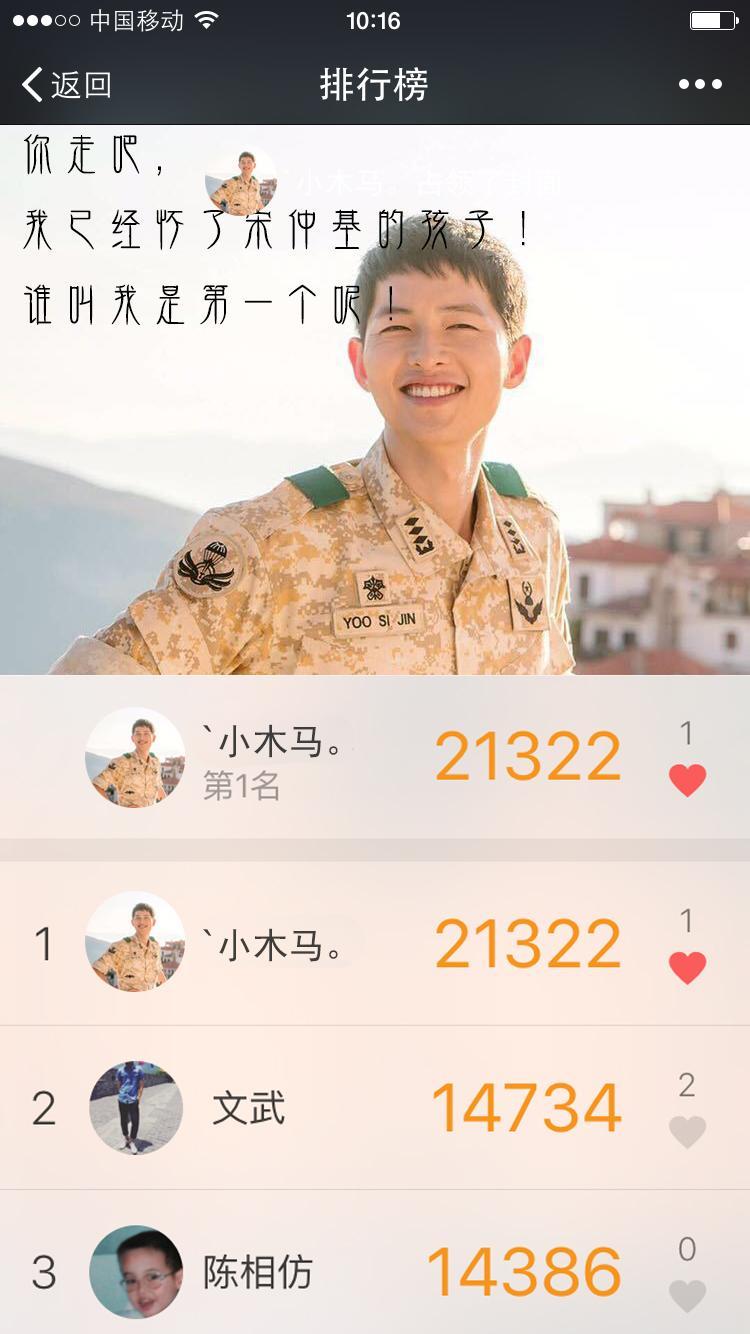750x1334 pixels.
Task: Like 陈相仿's ranking entry
Action: (687, 1295)
